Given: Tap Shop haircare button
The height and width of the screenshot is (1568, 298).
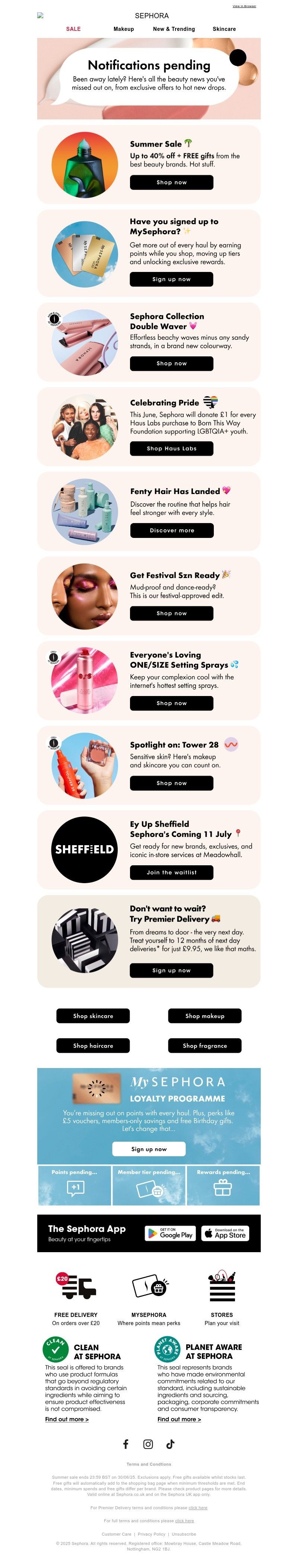Looking at the screenshot, I should coord(93,1046).
